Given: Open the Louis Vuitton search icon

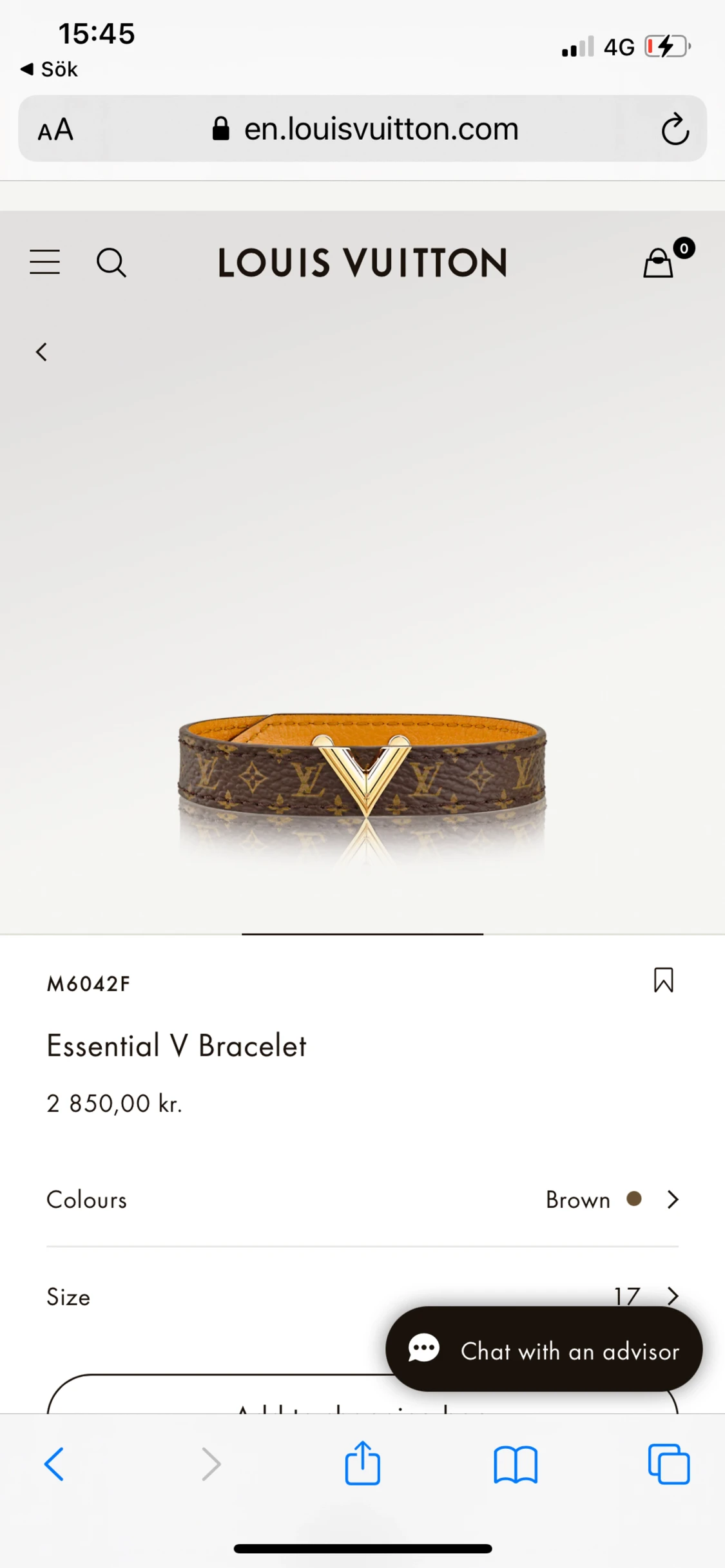Looking at the screenshot, I should [x=111, y=262].
